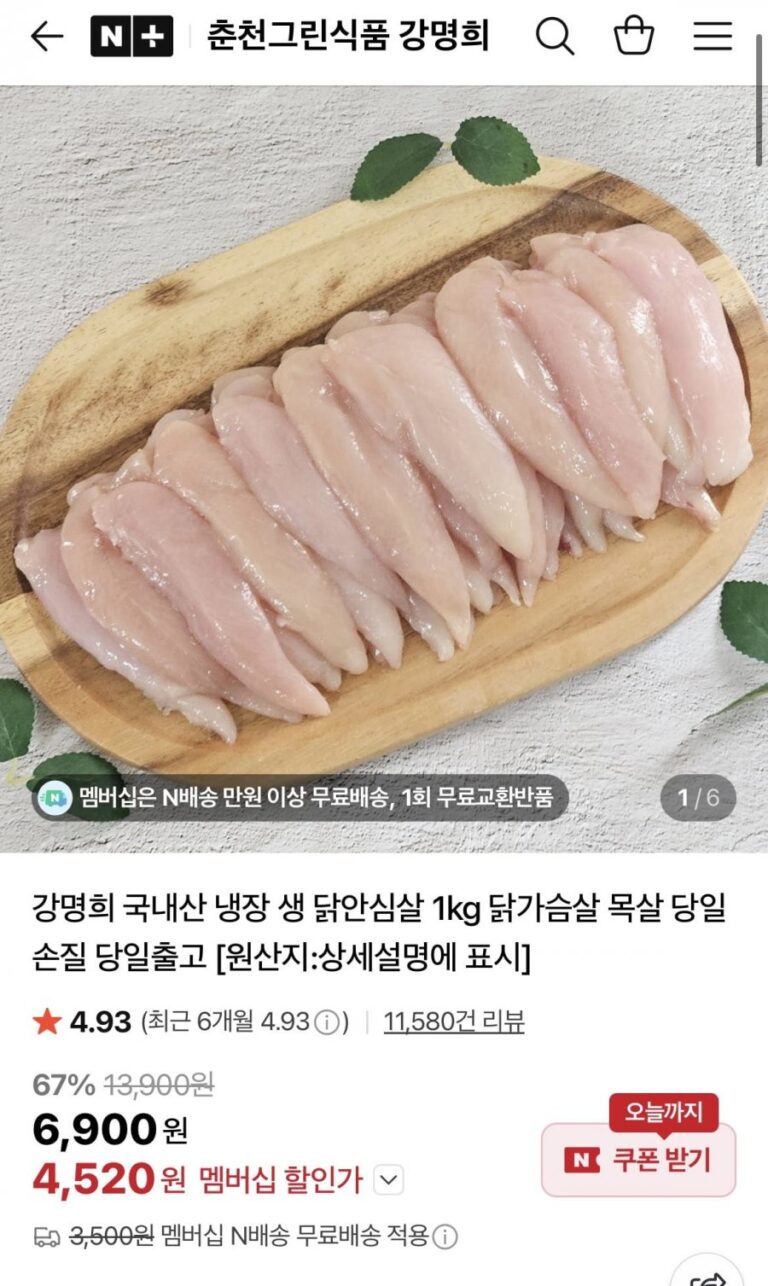This screenshot has width=768, height=1286.
Task: Show info on 무료배송 적용
Action: pos(446,1236)
